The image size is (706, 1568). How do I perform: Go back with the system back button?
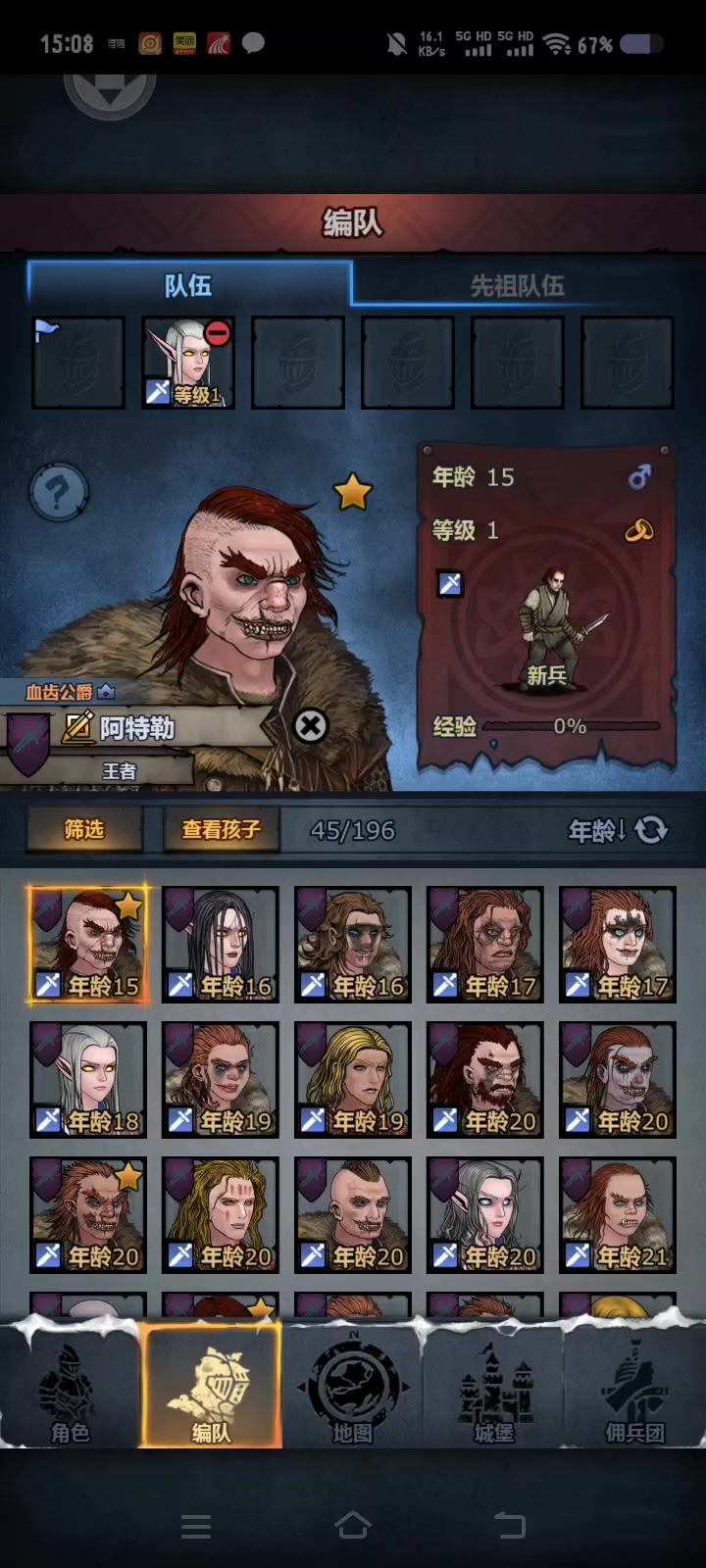pyautogui.click(x=510, y=1525)
